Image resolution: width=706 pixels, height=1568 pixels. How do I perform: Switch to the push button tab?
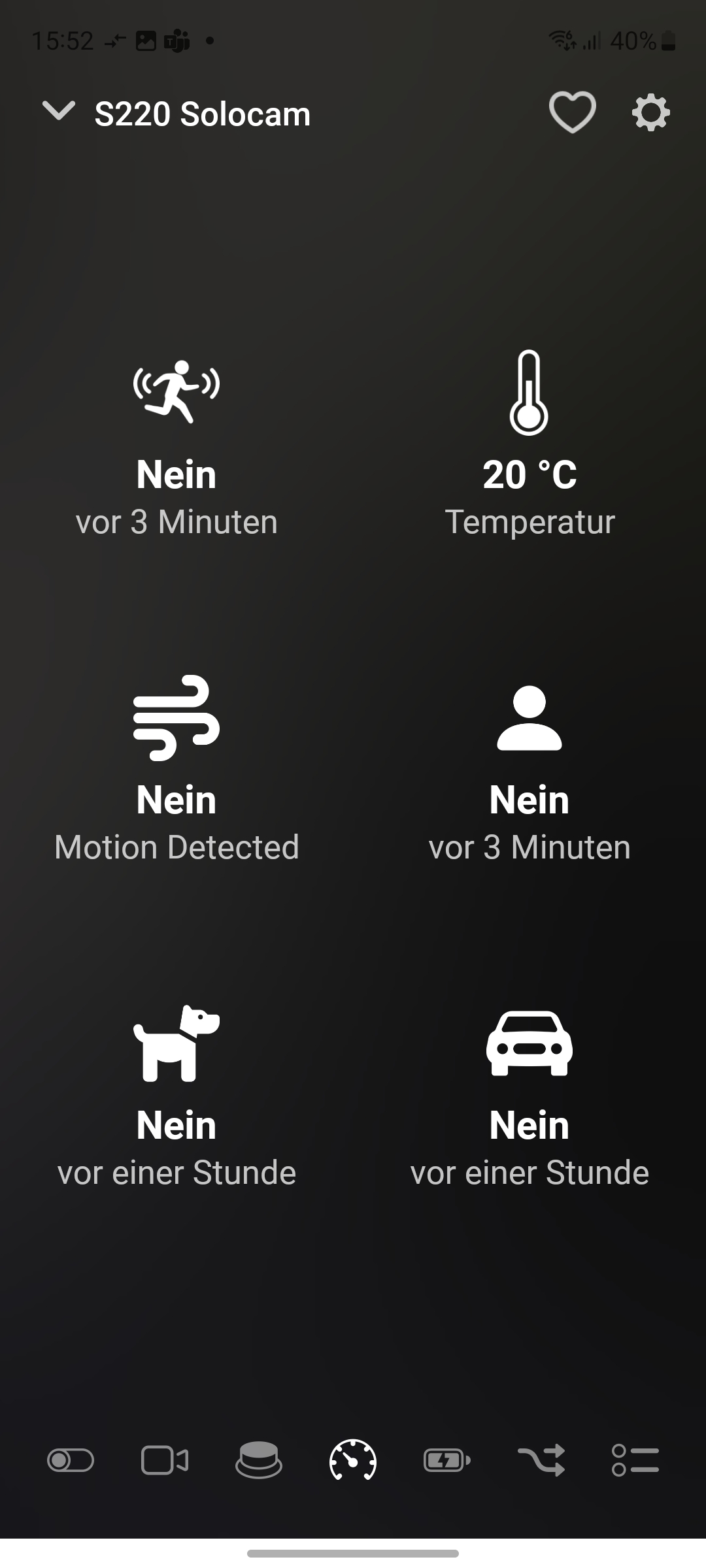259,1460
